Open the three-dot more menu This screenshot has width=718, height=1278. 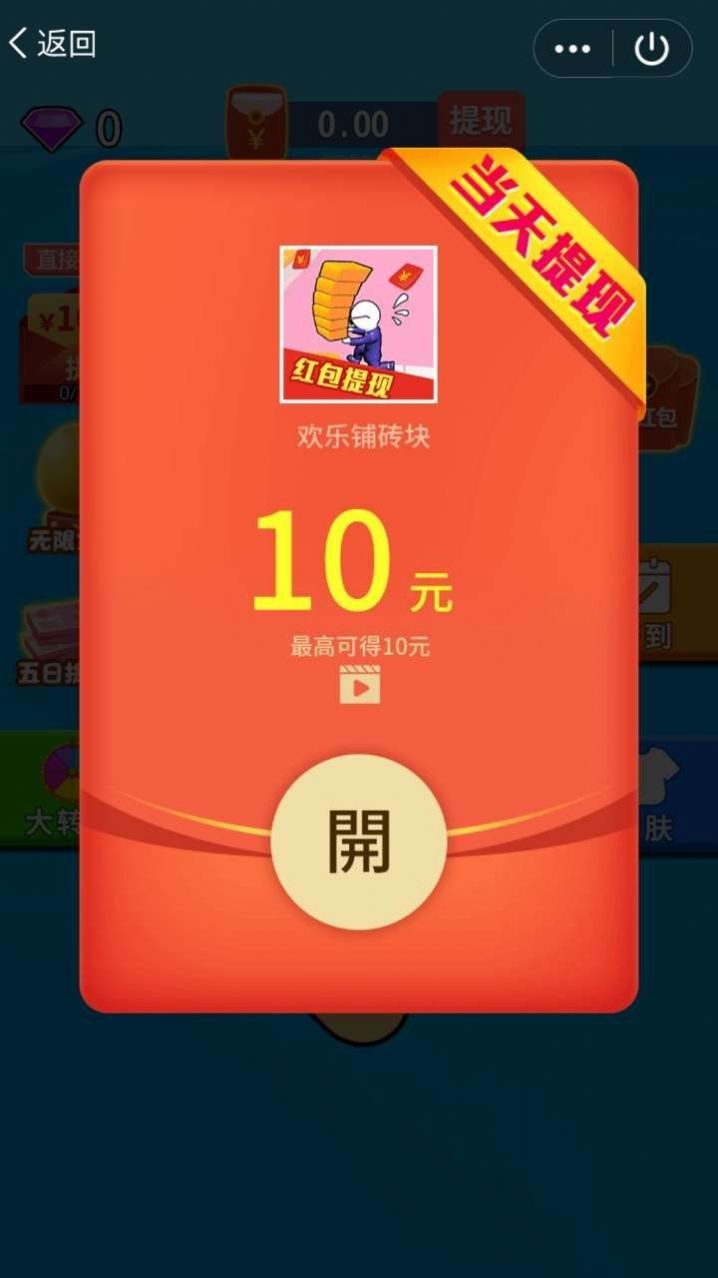572,48
